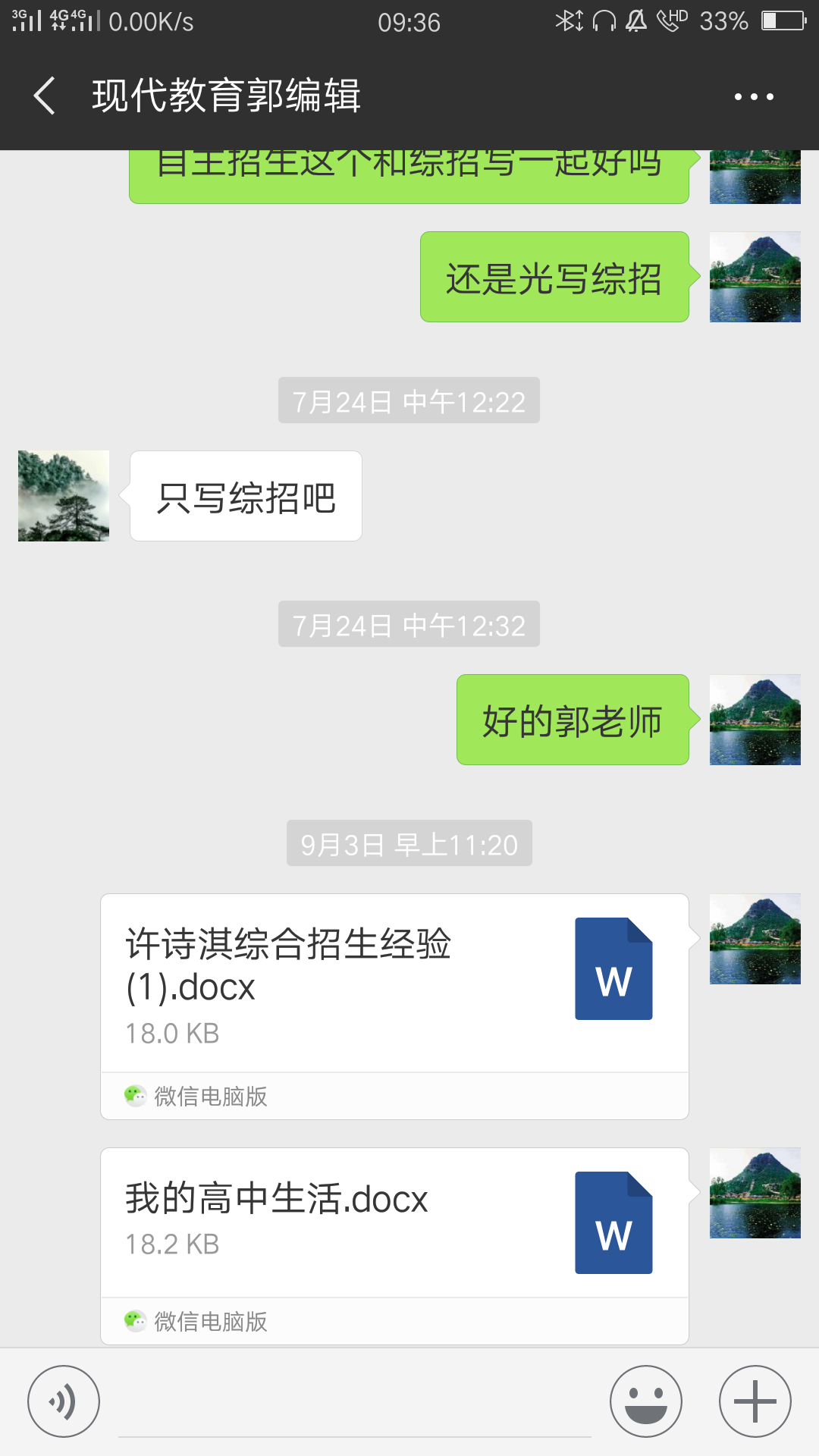Open chat options via three-dots icon
Image resolution: width=819 pixels, height=1456 pixels.
752,96
